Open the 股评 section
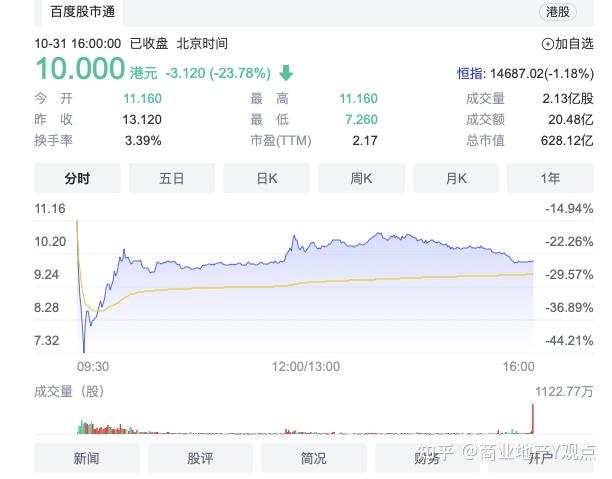Screen dimensions: 612x479 [200, 458]
